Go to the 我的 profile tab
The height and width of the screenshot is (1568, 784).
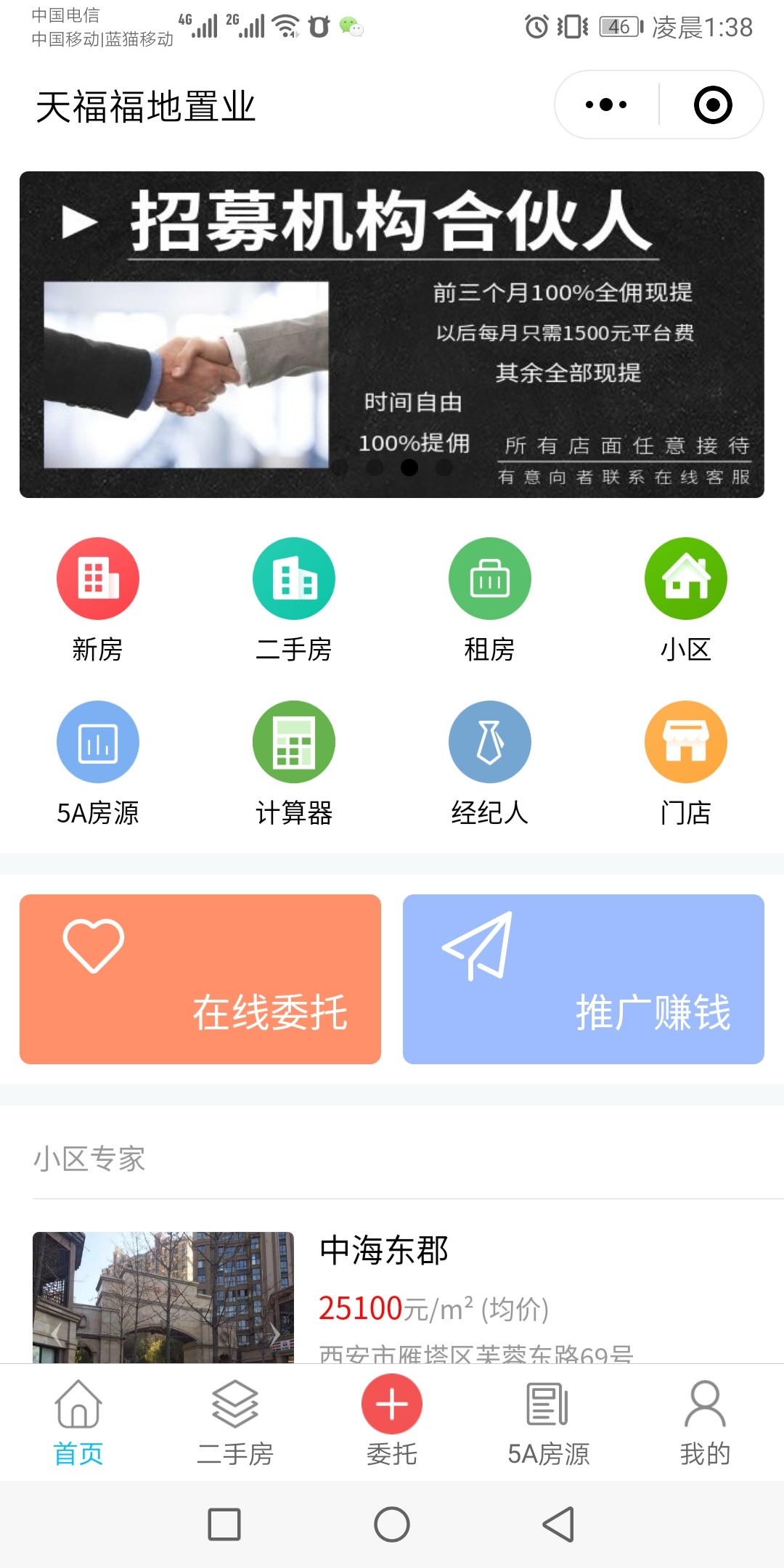click(706, 1423)
